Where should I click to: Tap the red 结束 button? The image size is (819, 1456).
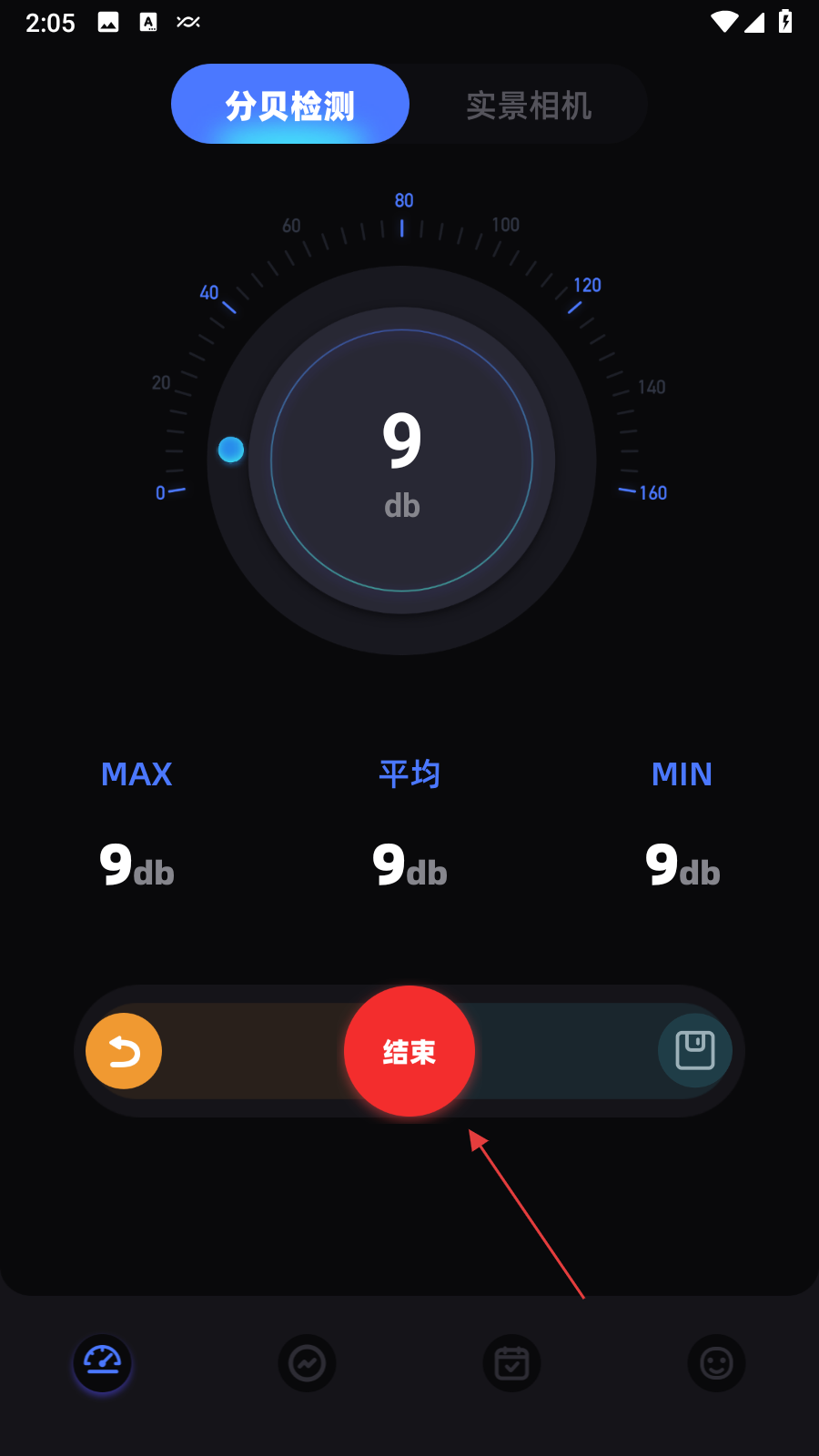(x=409, y=1051)
